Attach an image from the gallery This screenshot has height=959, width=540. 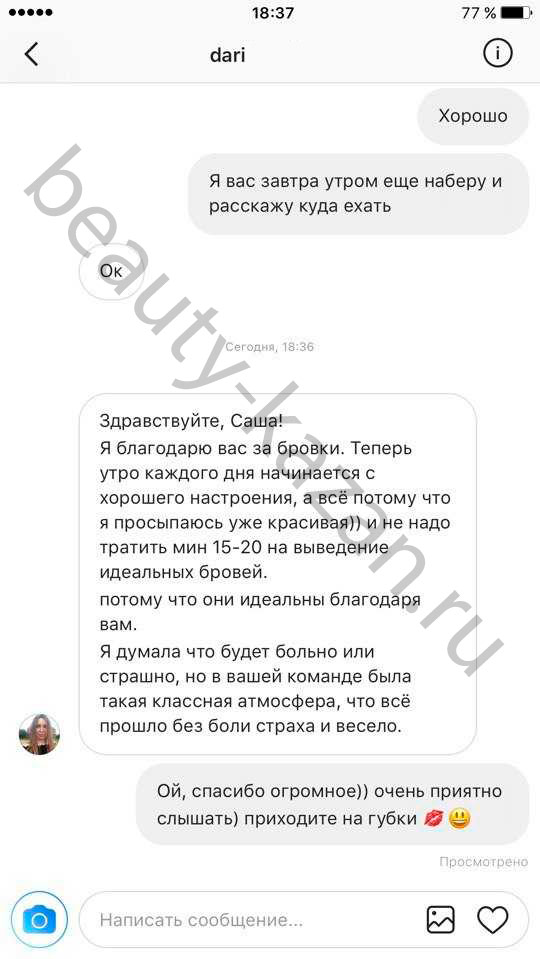coord(440,919)
